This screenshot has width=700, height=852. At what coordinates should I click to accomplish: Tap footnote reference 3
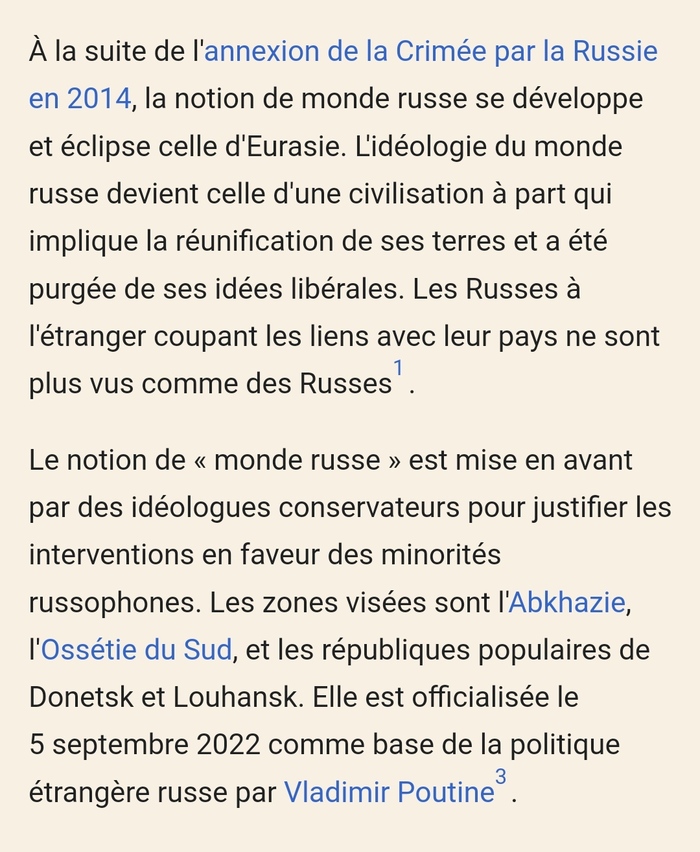(x=501, y=778)
